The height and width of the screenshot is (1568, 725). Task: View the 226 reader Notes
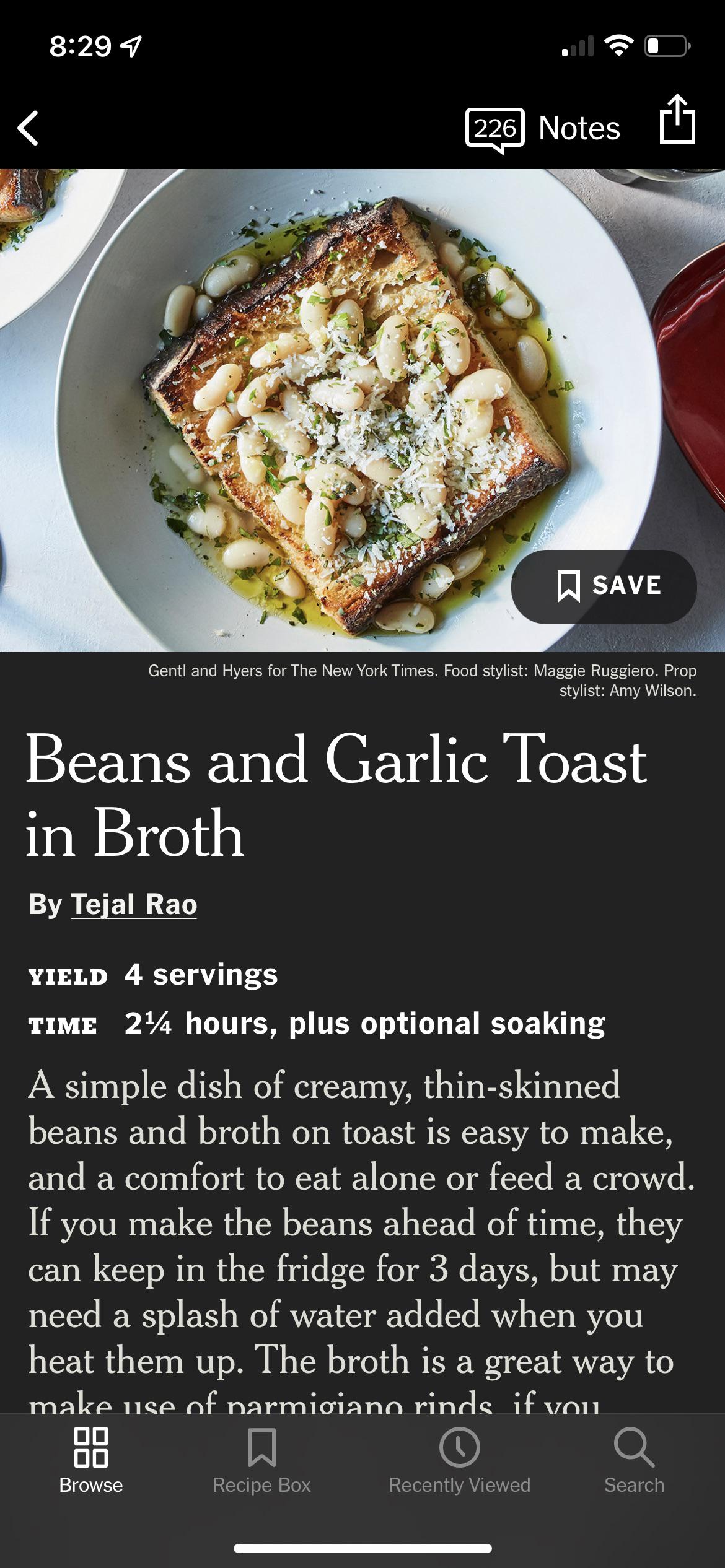(x=553, y=128)
